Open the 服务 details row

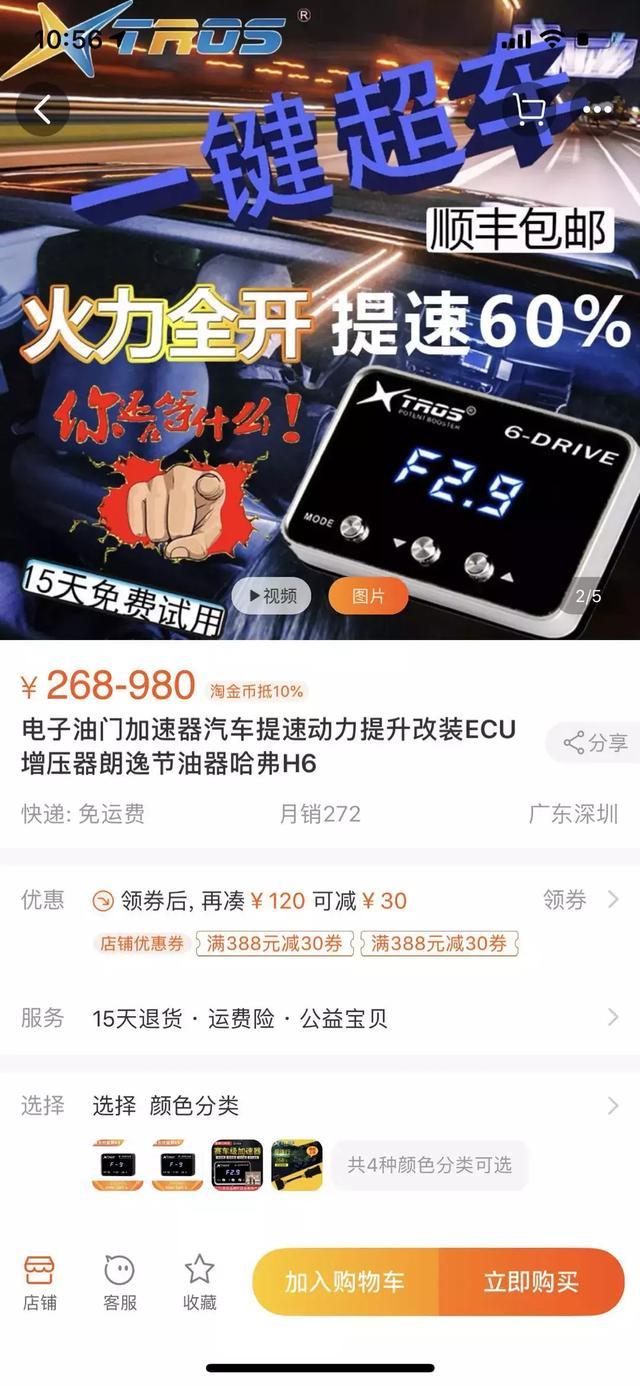pyautogui.click(x=320, y=1018)
